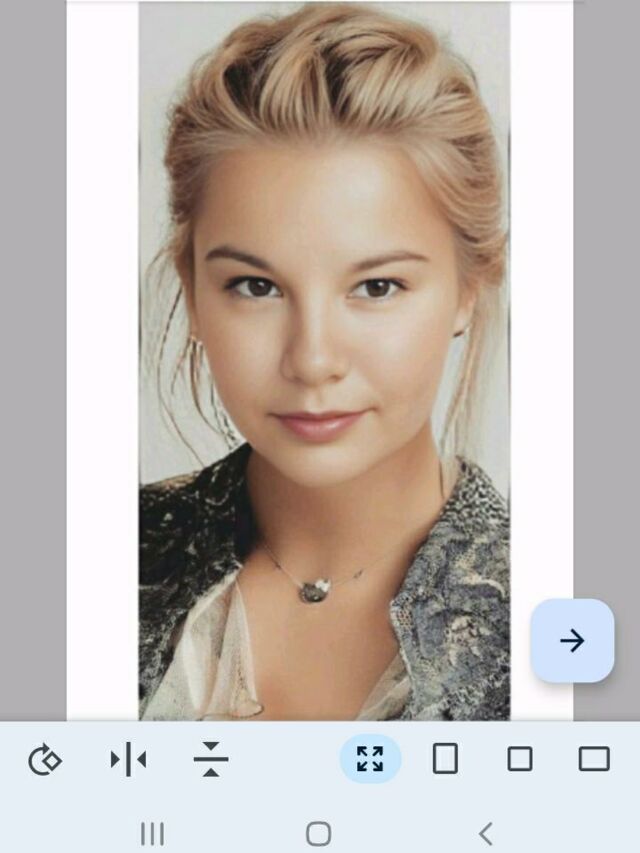640x853 pixels.
Task: Choose the portrait aspect ratio
Action: pos(445,759)
